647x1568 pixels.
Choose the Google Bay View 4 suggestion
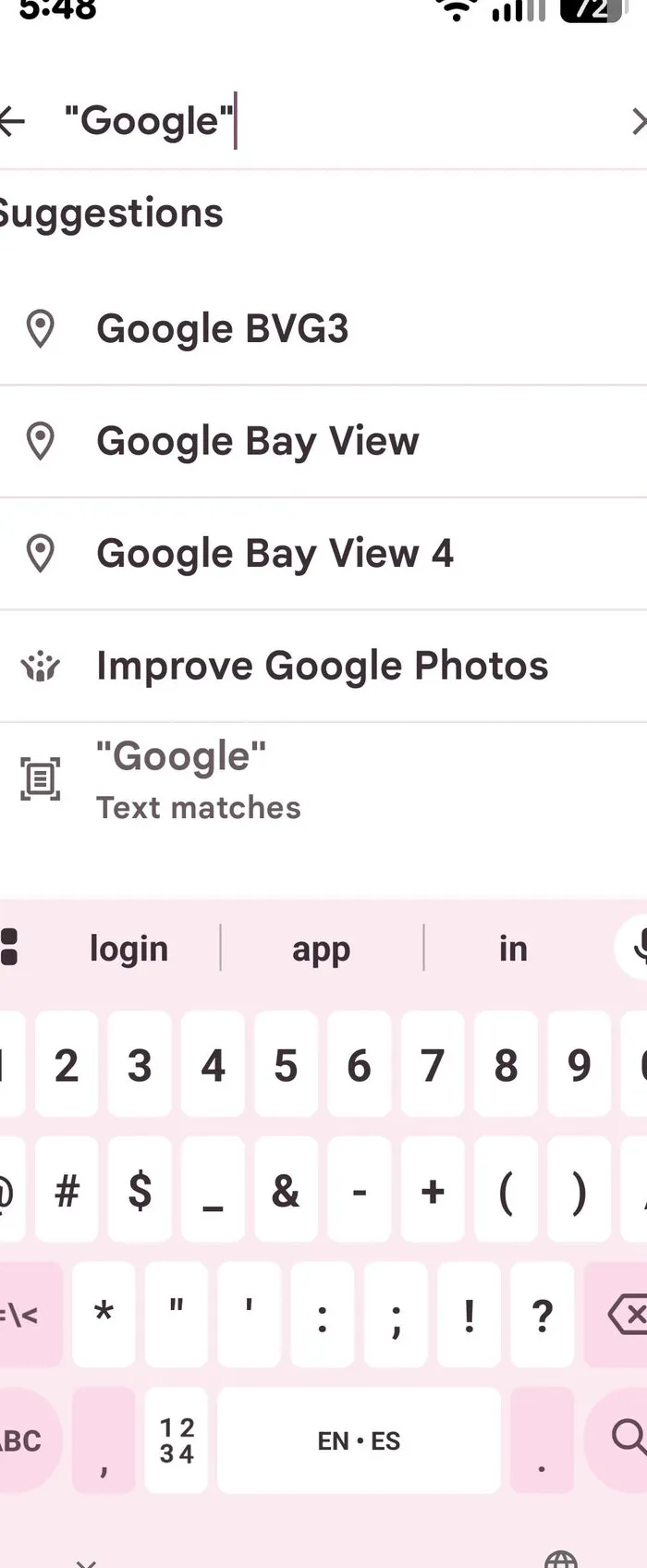click(x=275, y=554)
